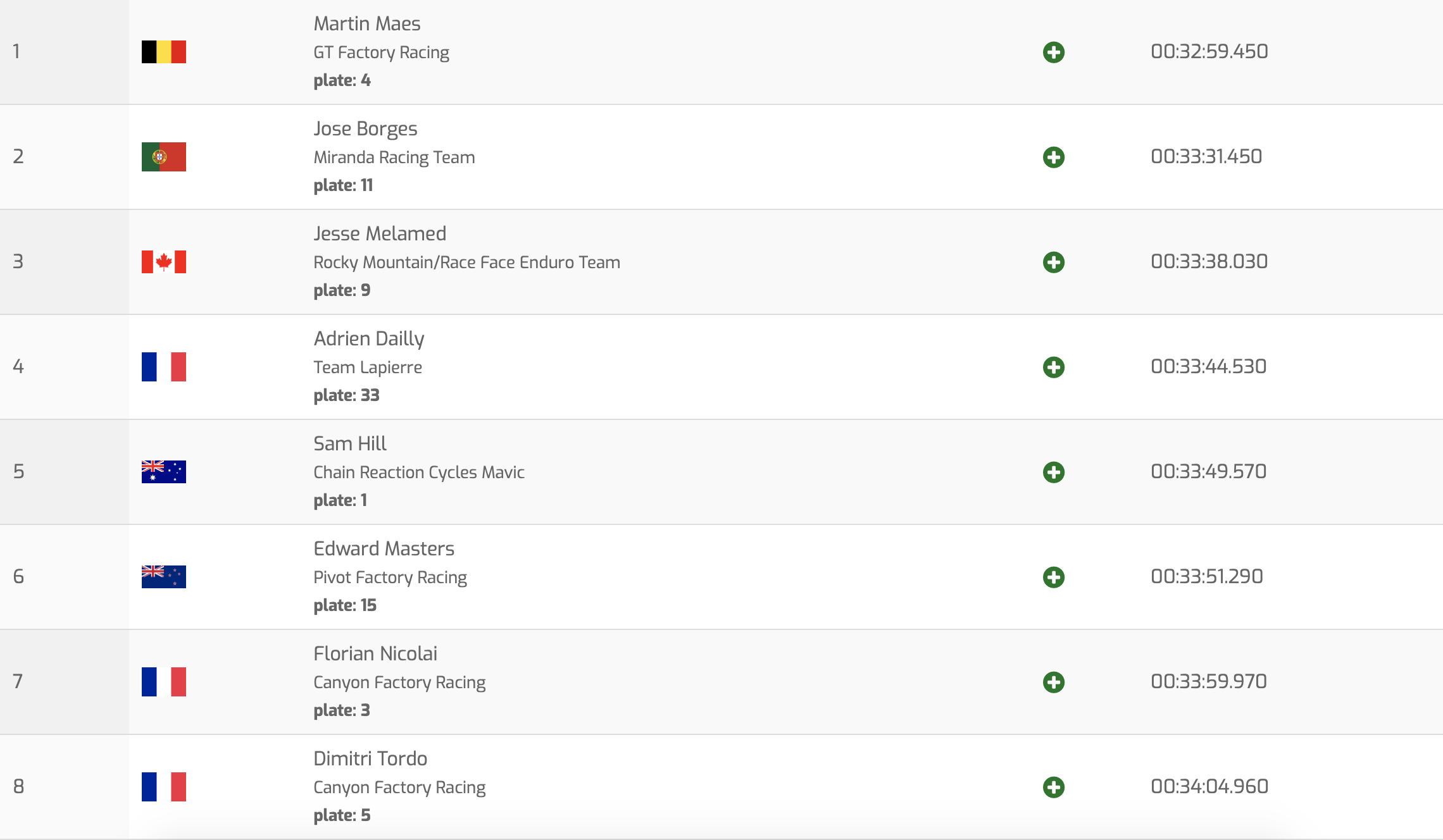
Task: Expand Jose Borges' result details
Action: click(1054, 157)
